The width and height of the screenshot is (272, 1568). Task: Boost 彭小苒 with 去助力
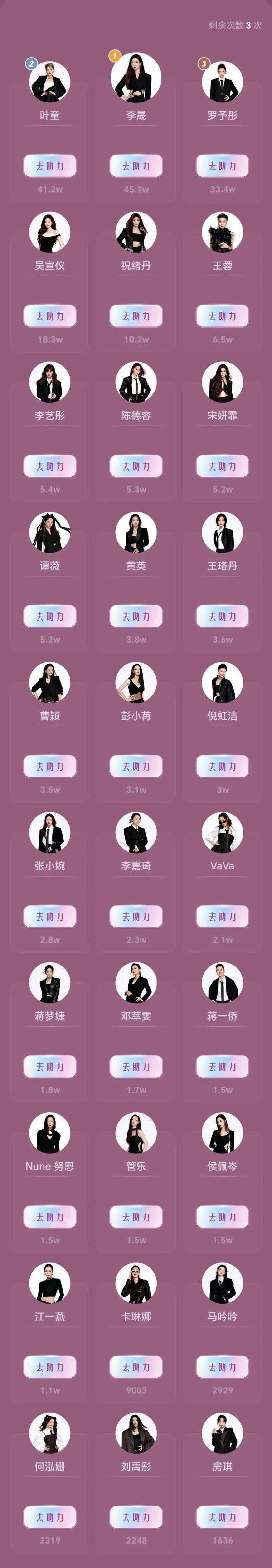point(136,766)
